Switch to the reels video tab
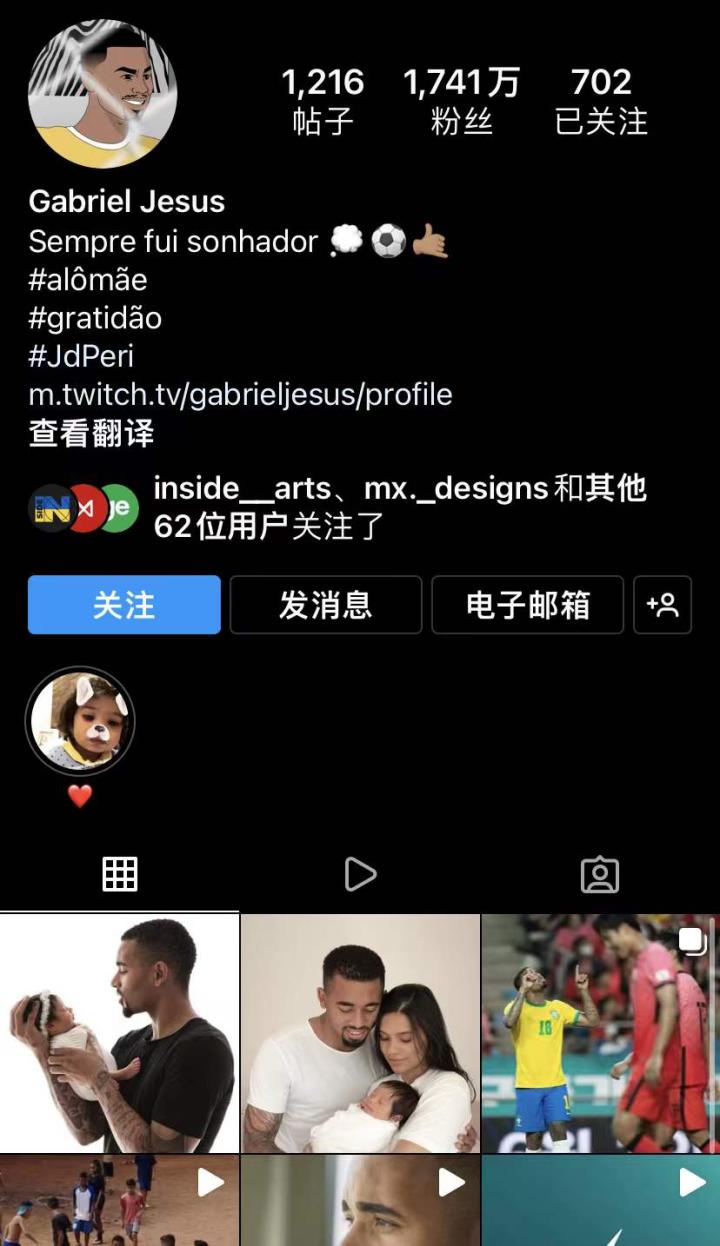 point(360,875)
